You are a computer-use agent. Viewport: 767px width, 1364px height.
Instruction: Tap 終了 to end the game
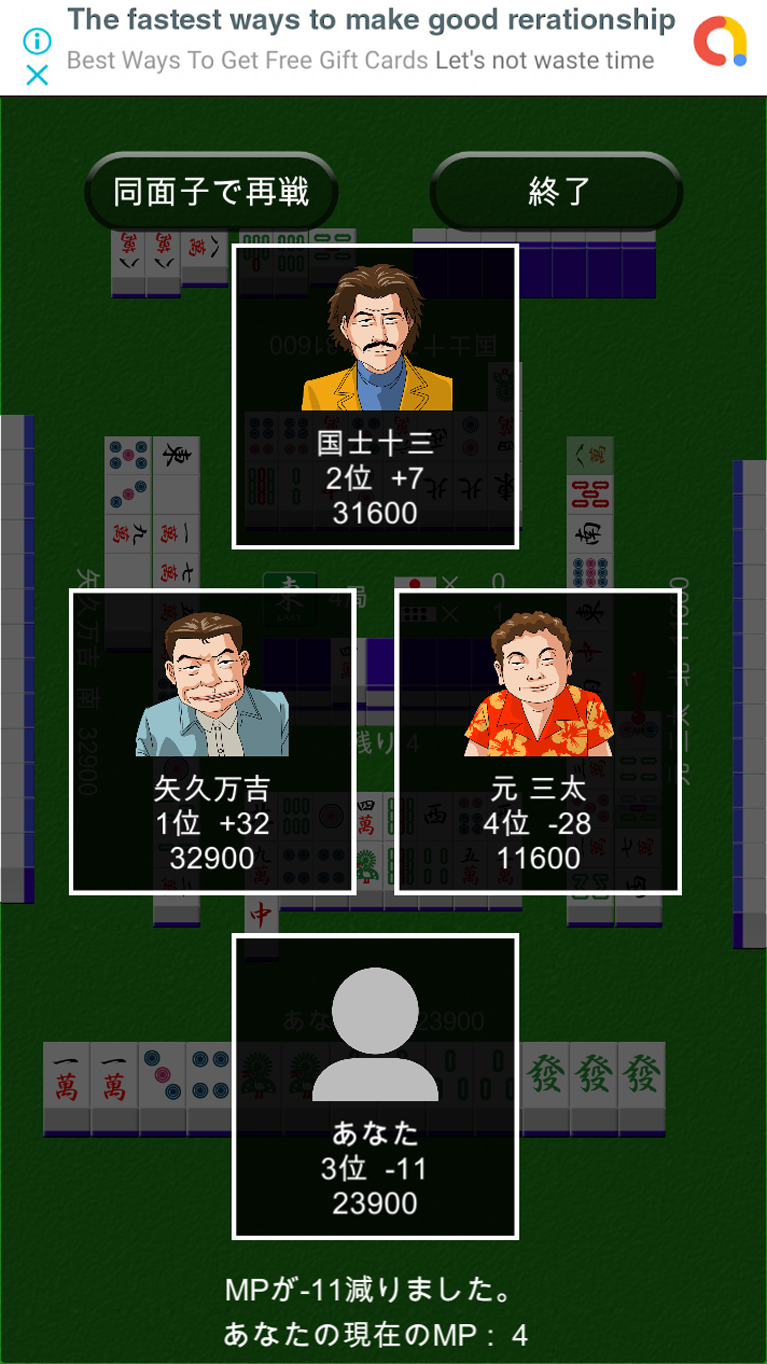[x=557, y=191]
